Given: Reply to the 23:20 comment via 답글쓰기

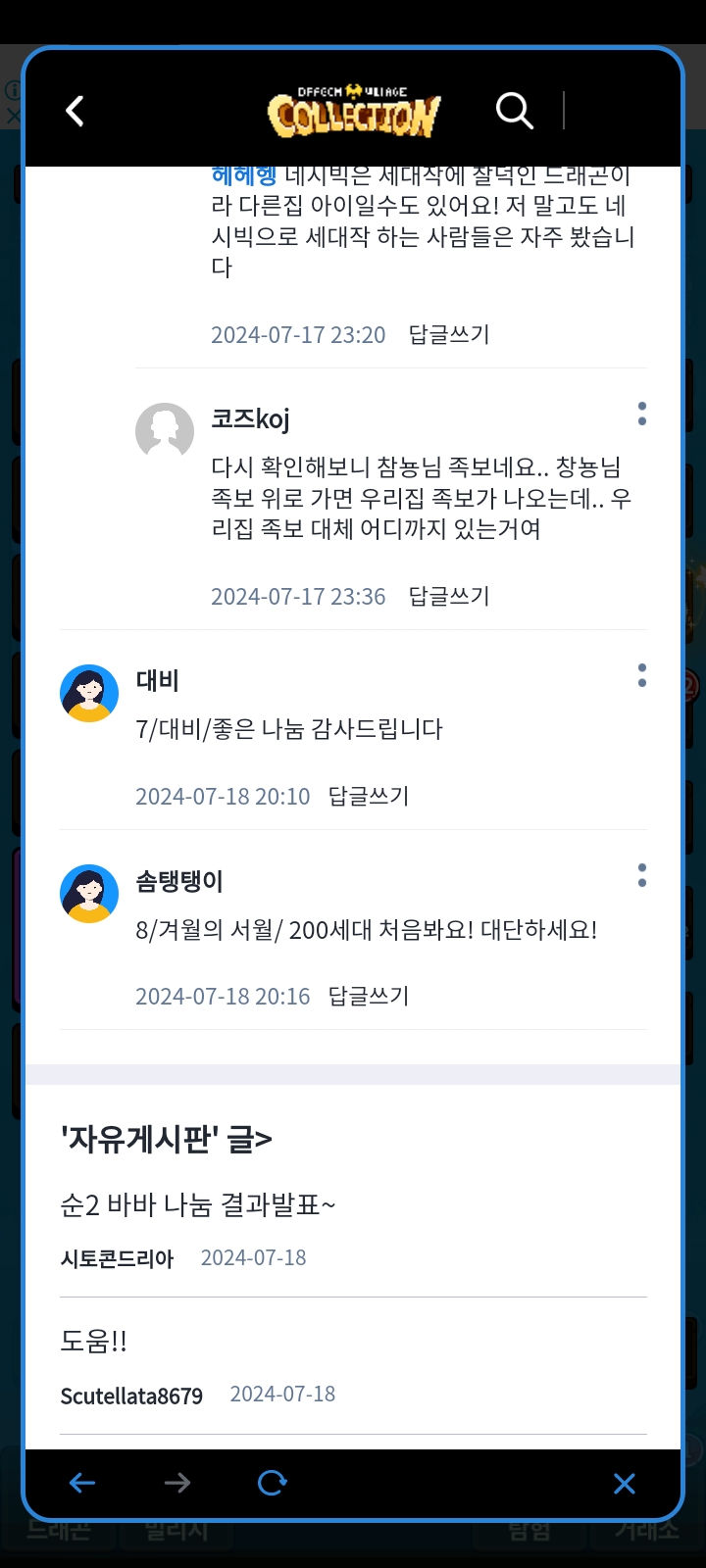Looking at the screenshot, I should pos(449,334).
